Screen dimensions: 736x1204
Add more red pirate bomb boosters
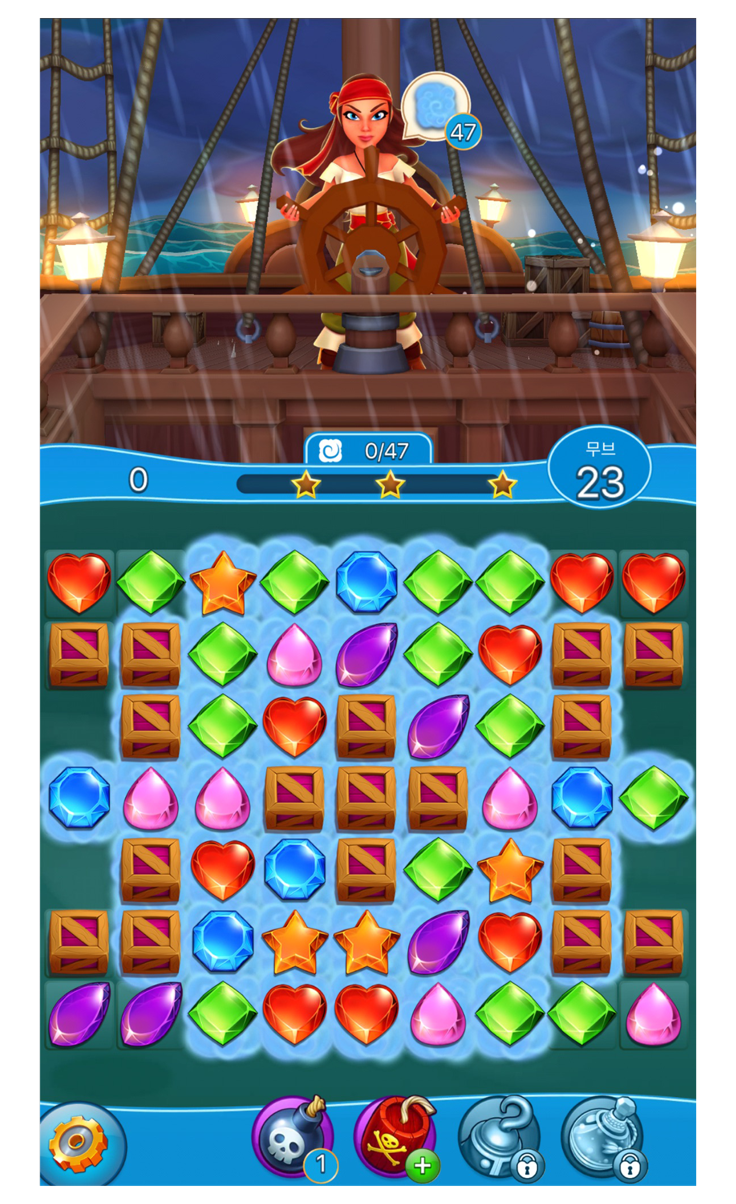point(421,1166)
